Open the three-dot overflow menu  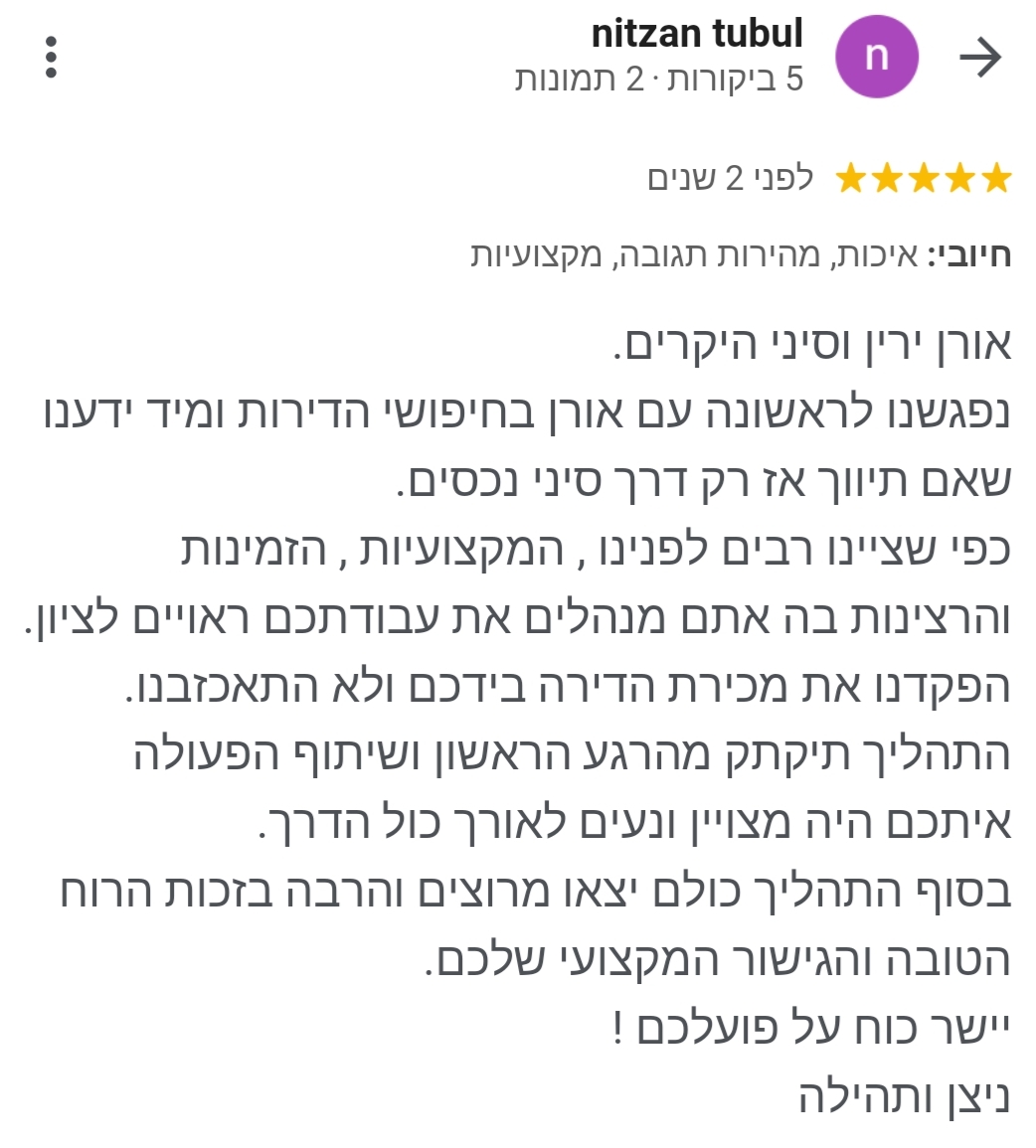[x=52, y=58]
